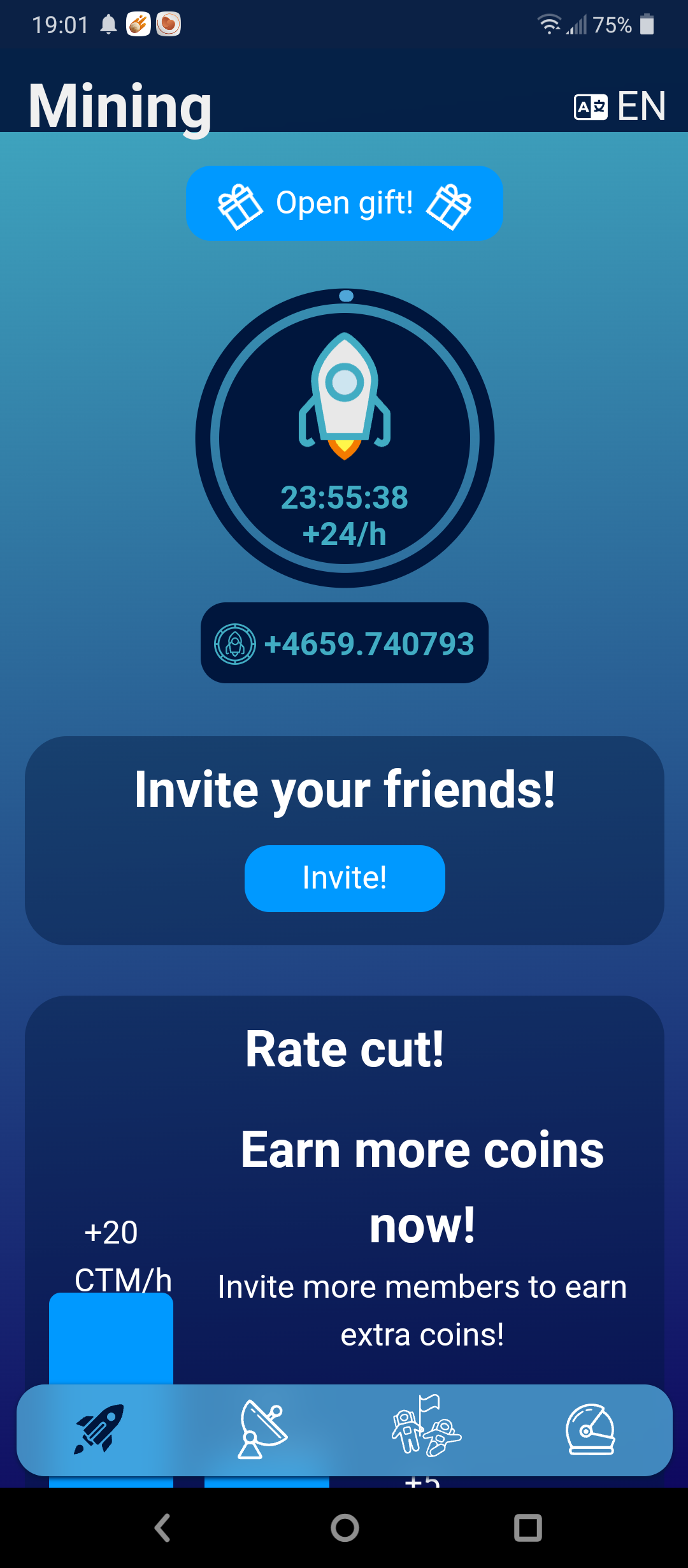Open the astronauts team tab
688x1568 pixels.
click(x=426, y=1427)
